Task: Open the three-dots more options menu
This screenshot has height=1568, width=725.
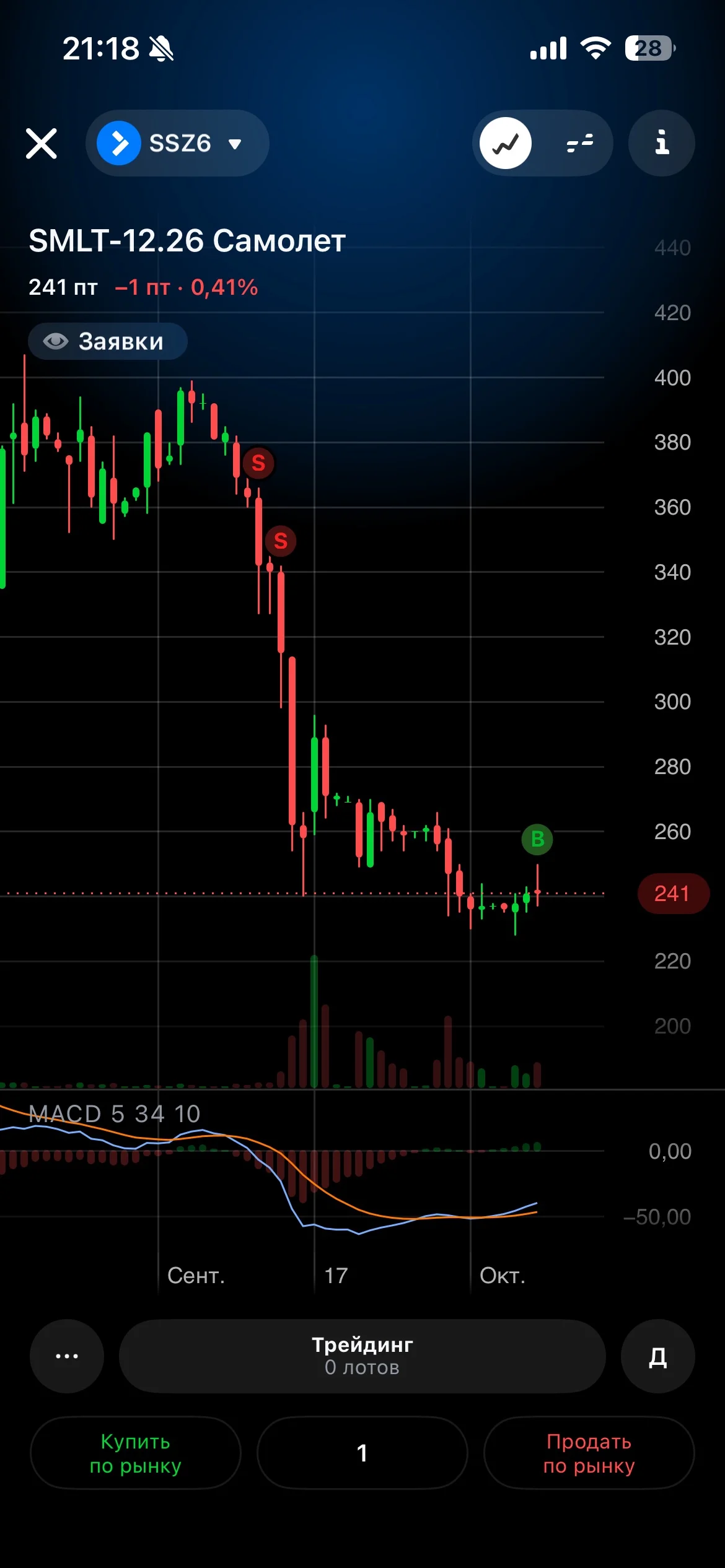Action: tap(67, 1356)
